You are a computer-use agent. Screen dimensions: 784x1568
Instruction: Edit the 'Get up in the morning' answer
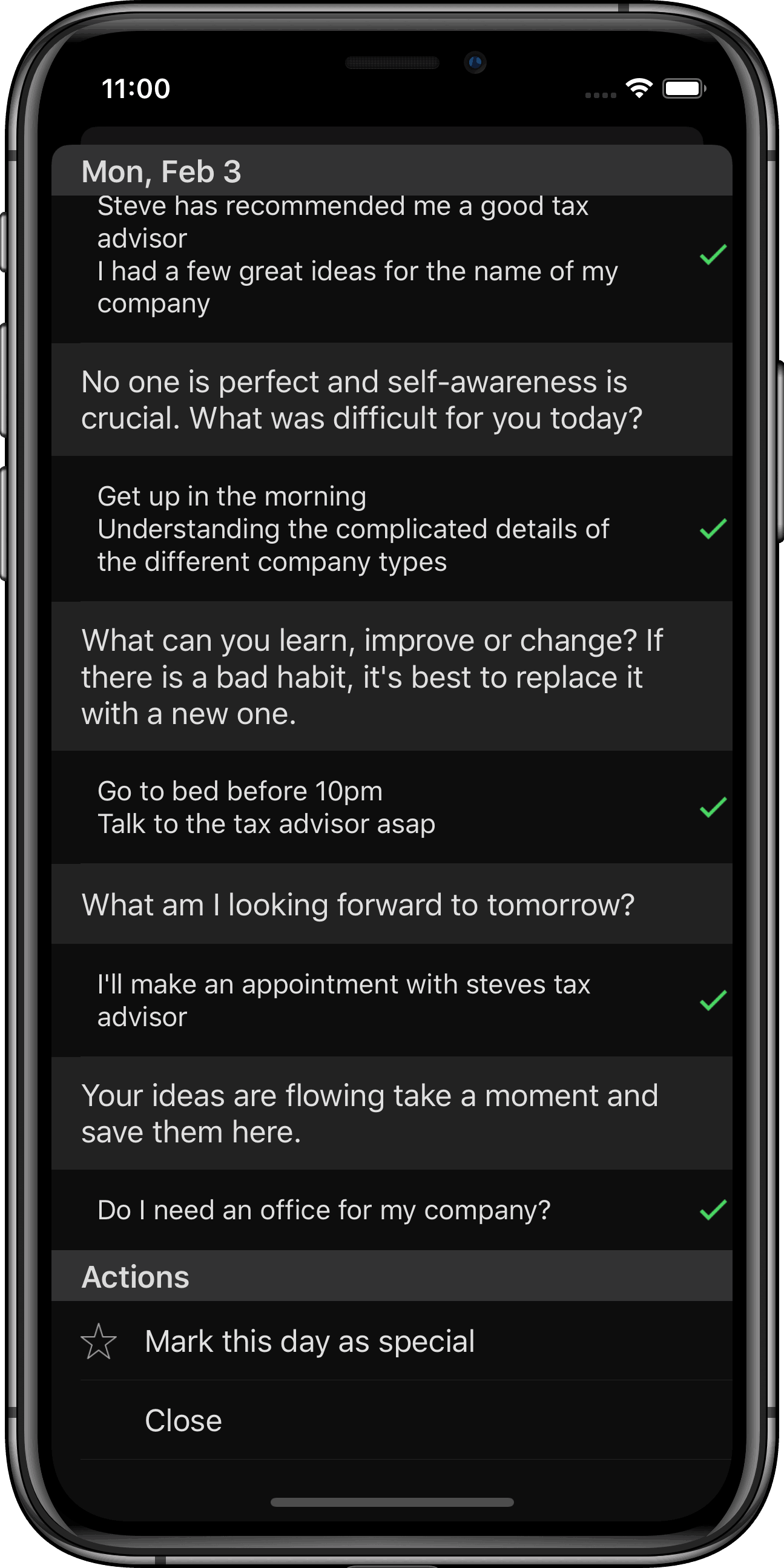(391, 529)
